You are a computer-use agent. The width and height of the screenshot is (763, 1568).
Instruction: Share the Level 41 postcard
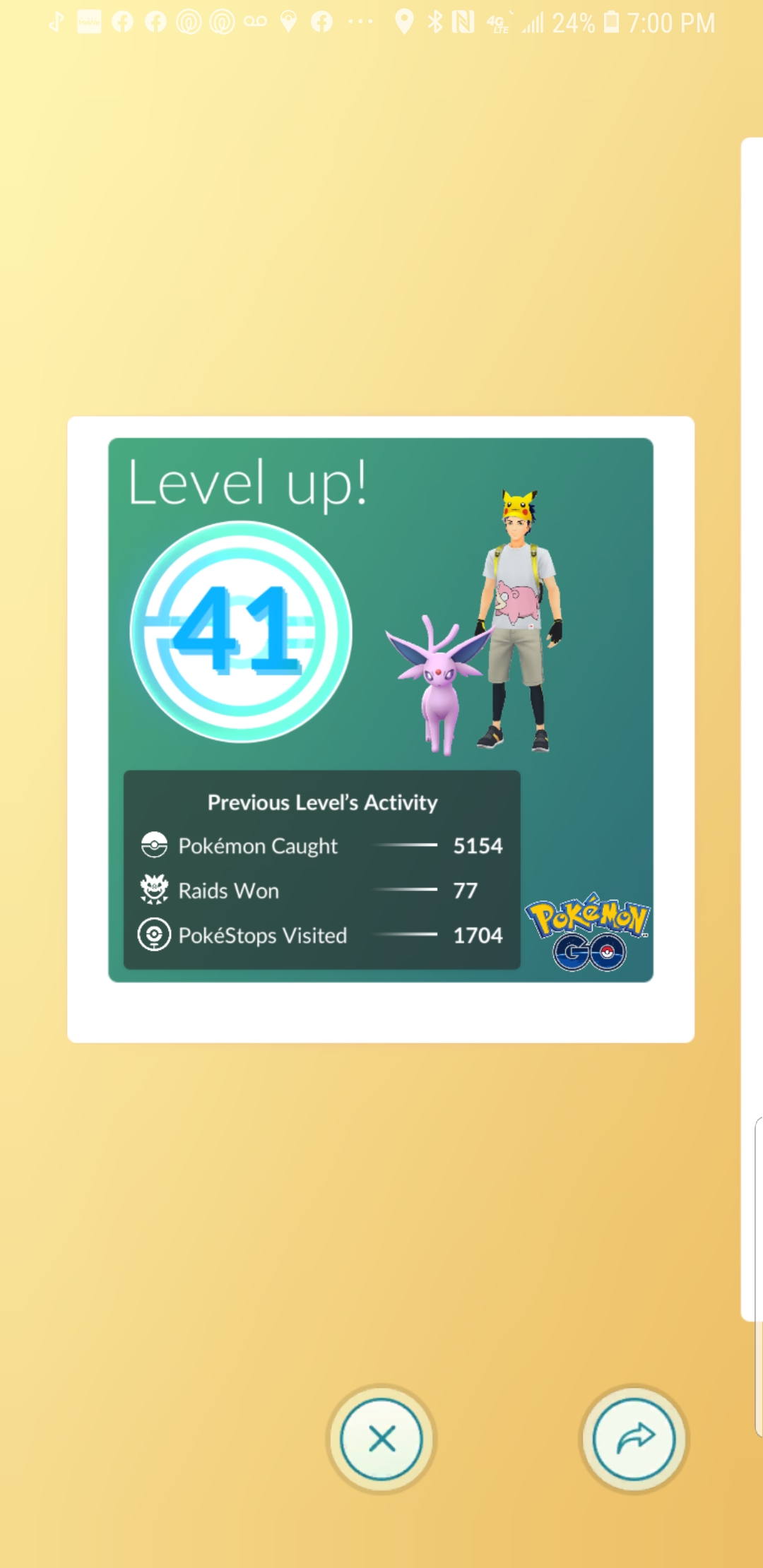click(634, 1439)
